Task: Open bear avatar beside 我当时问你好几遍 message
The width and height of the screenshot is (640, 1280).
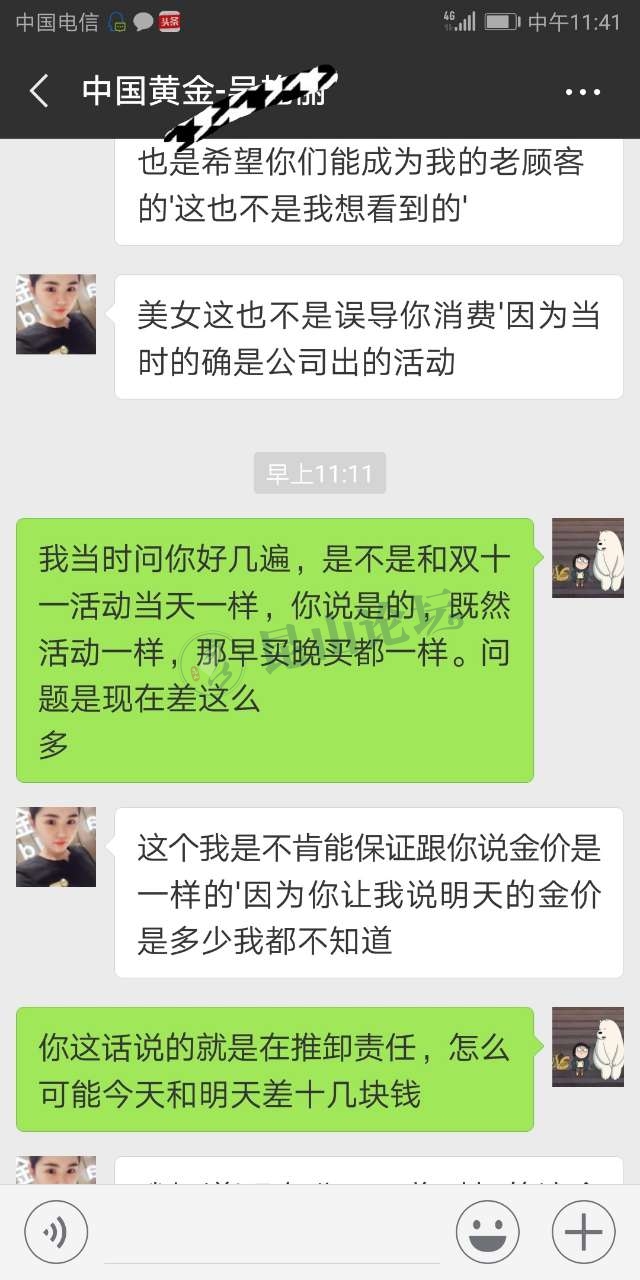Action: click(x=588, y=558)
